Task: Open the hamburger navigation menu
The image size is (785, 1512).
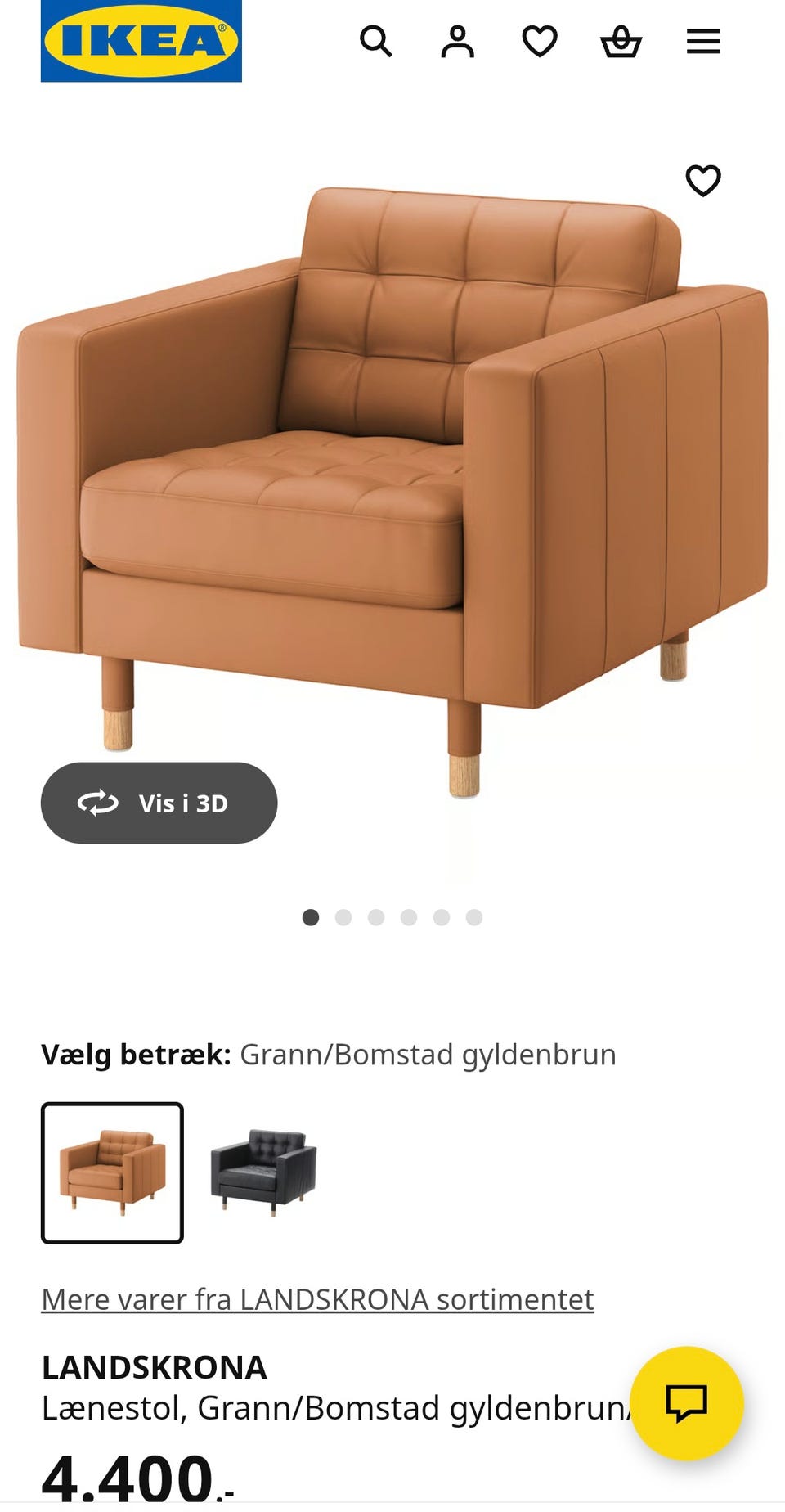Action: (x=702, y=41)
